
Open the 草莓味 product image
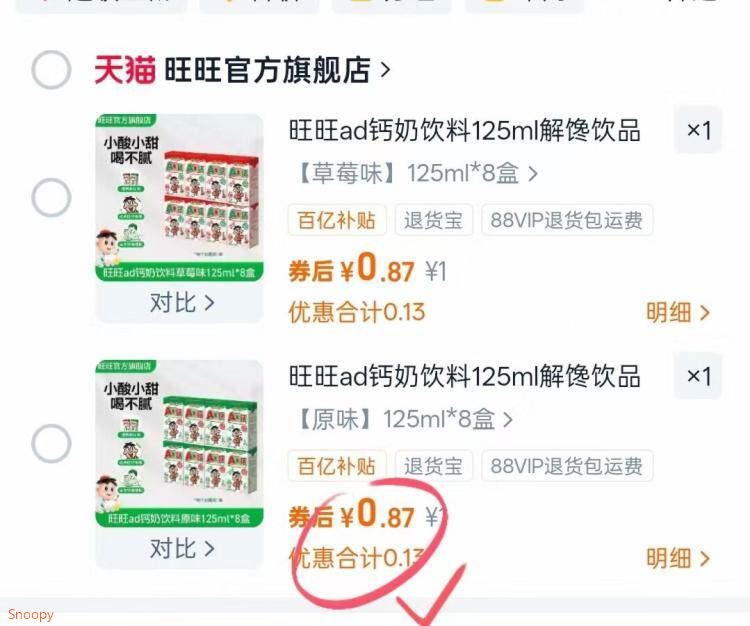click(x=179, y=197)
